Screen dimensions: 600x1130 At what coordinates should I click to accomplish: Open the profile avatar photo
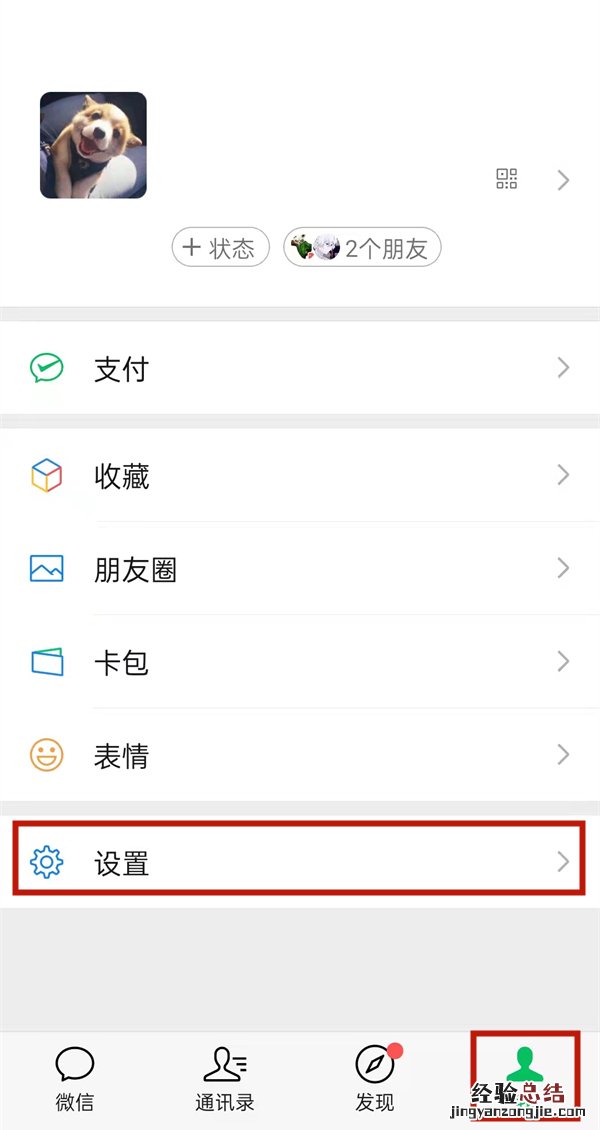click(x=93, y=145)
